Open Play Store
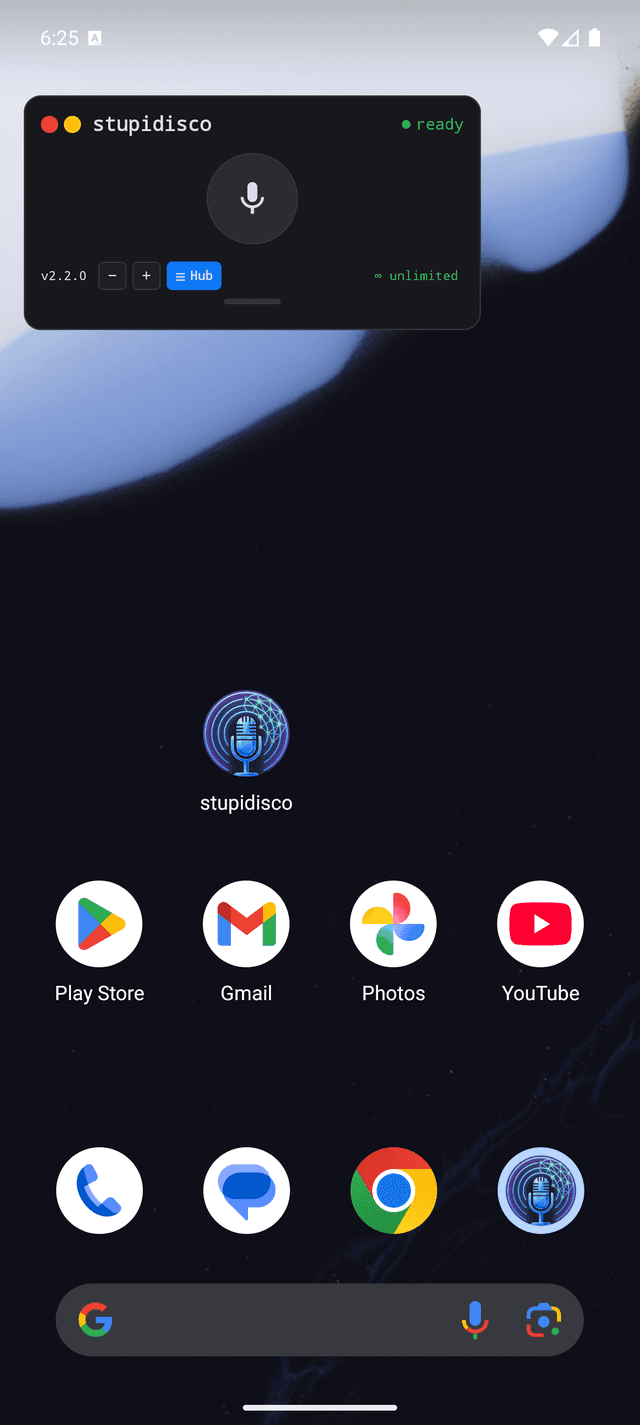Image resolution: width=640 pixels, height=1425 pixels. click(x=99, y=924)
